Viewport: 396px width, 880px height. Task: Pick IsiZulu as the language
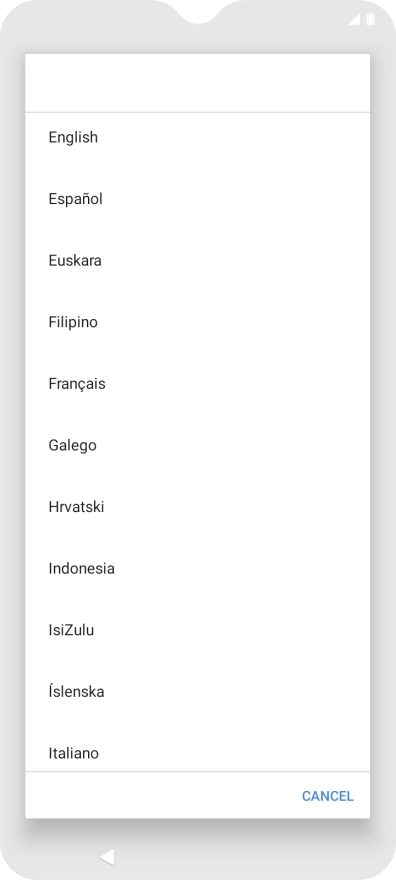pos(197,630)
